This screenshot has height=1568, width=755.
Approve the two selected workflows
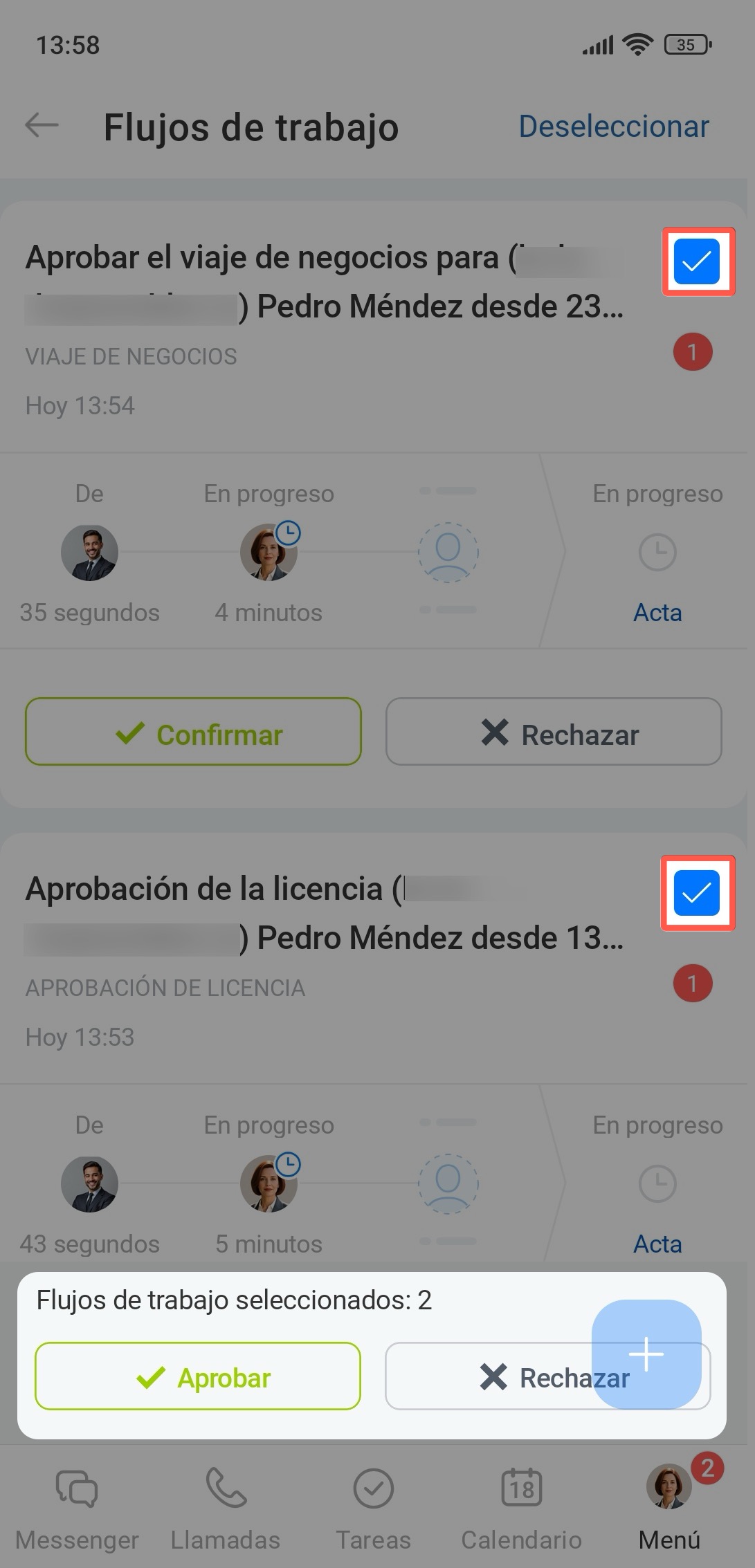click(198, 1376)
